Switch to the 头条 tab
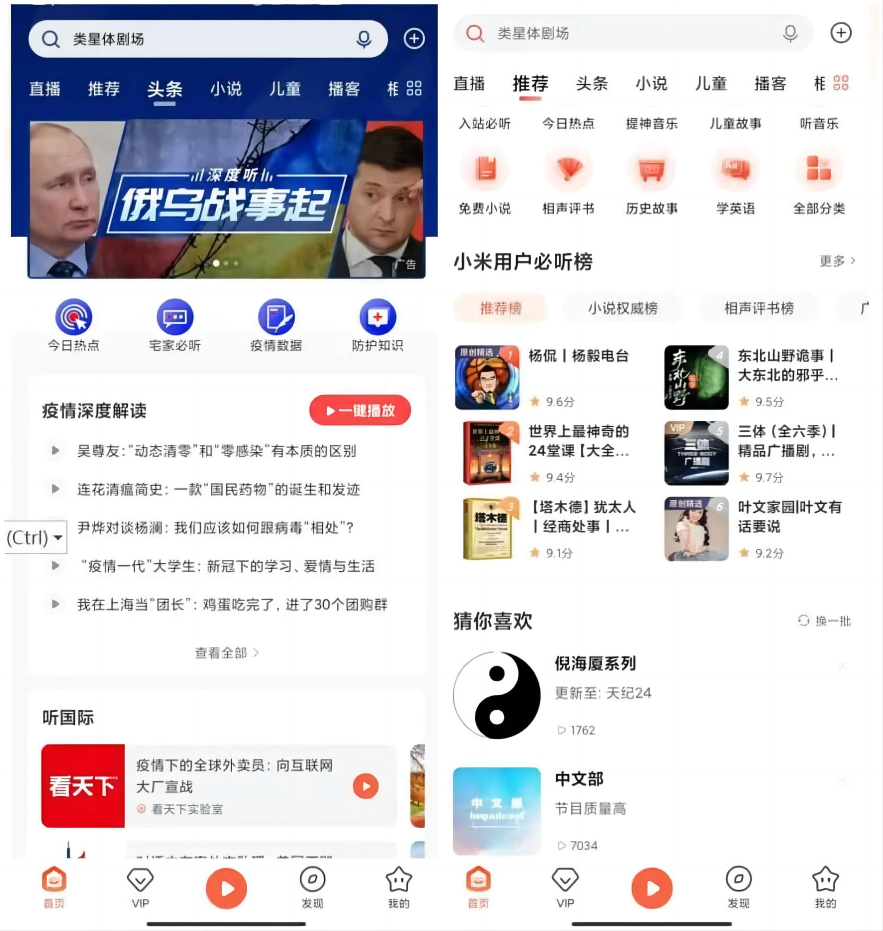Screen dimensions: 883x931 point(163,88)
